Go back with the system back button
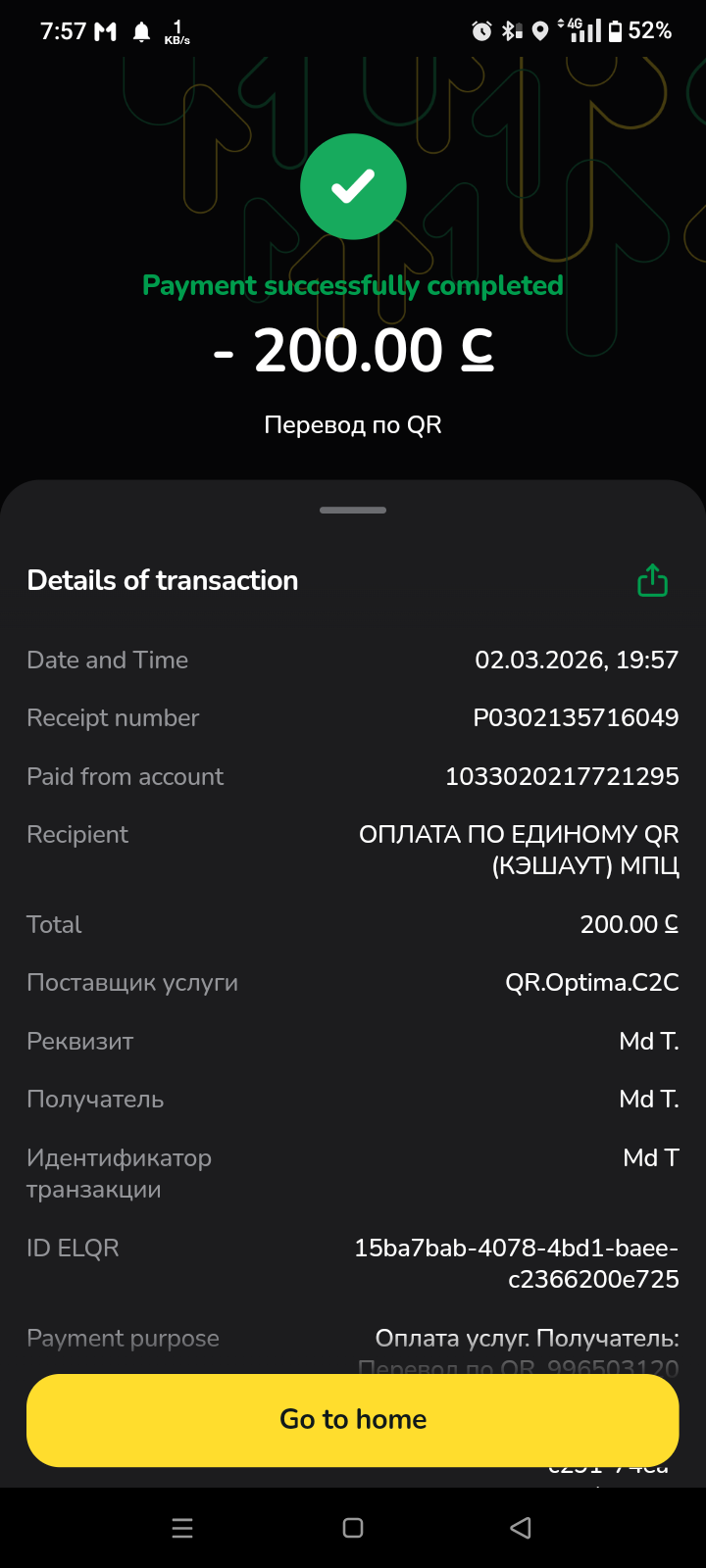 pyautogui.click(x=521, y=1528)
